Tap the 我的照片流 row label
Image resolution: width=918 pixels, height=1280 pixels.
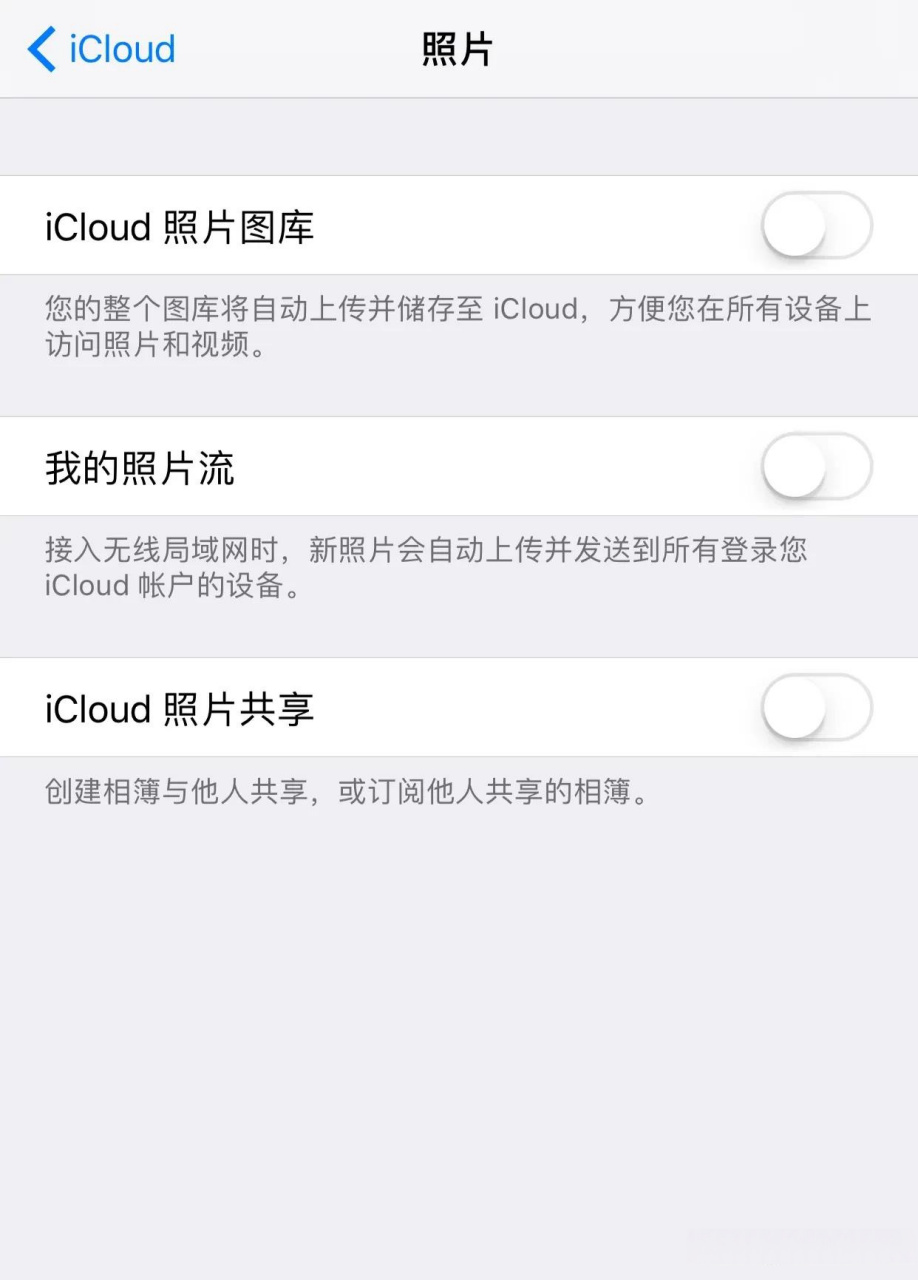click(x=140, y=468)
